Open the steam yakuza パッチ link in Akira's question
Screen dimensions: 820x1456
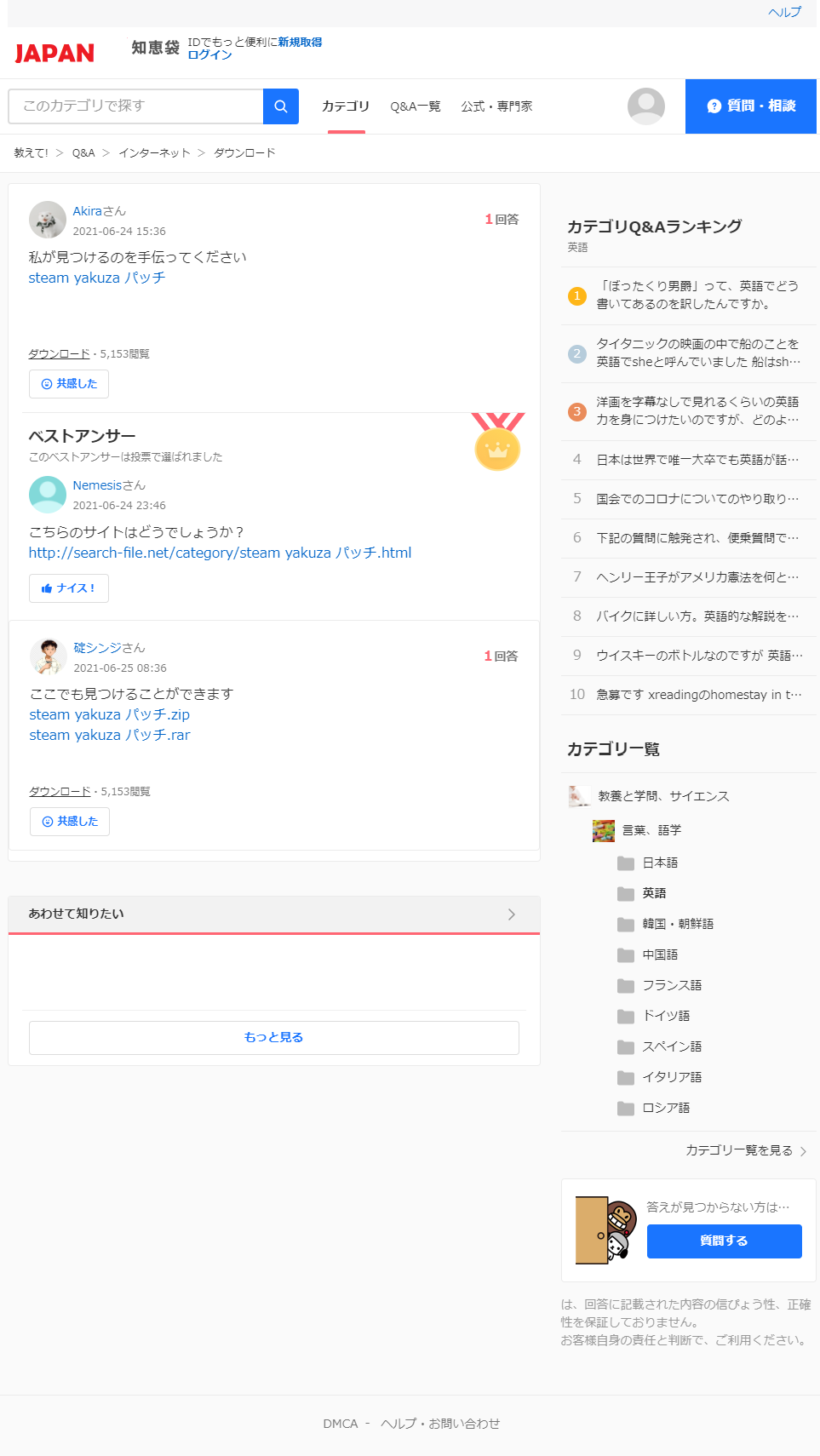[96, 278]
